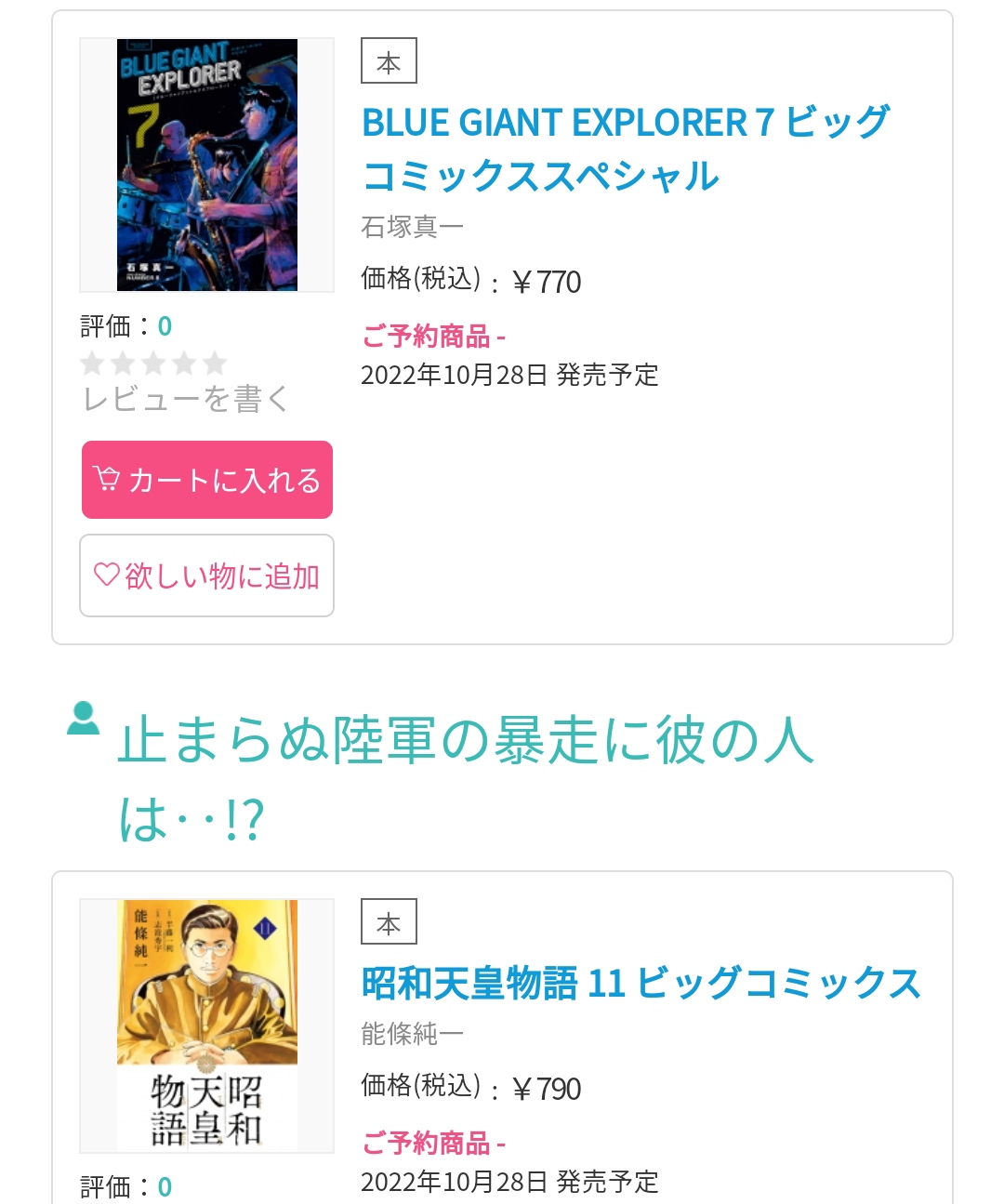The height and width of the screenshot is (1204, 1004).
Task: Open the BLUE GIANT EXPLORER 7 title link
Action: pos(625,149)
